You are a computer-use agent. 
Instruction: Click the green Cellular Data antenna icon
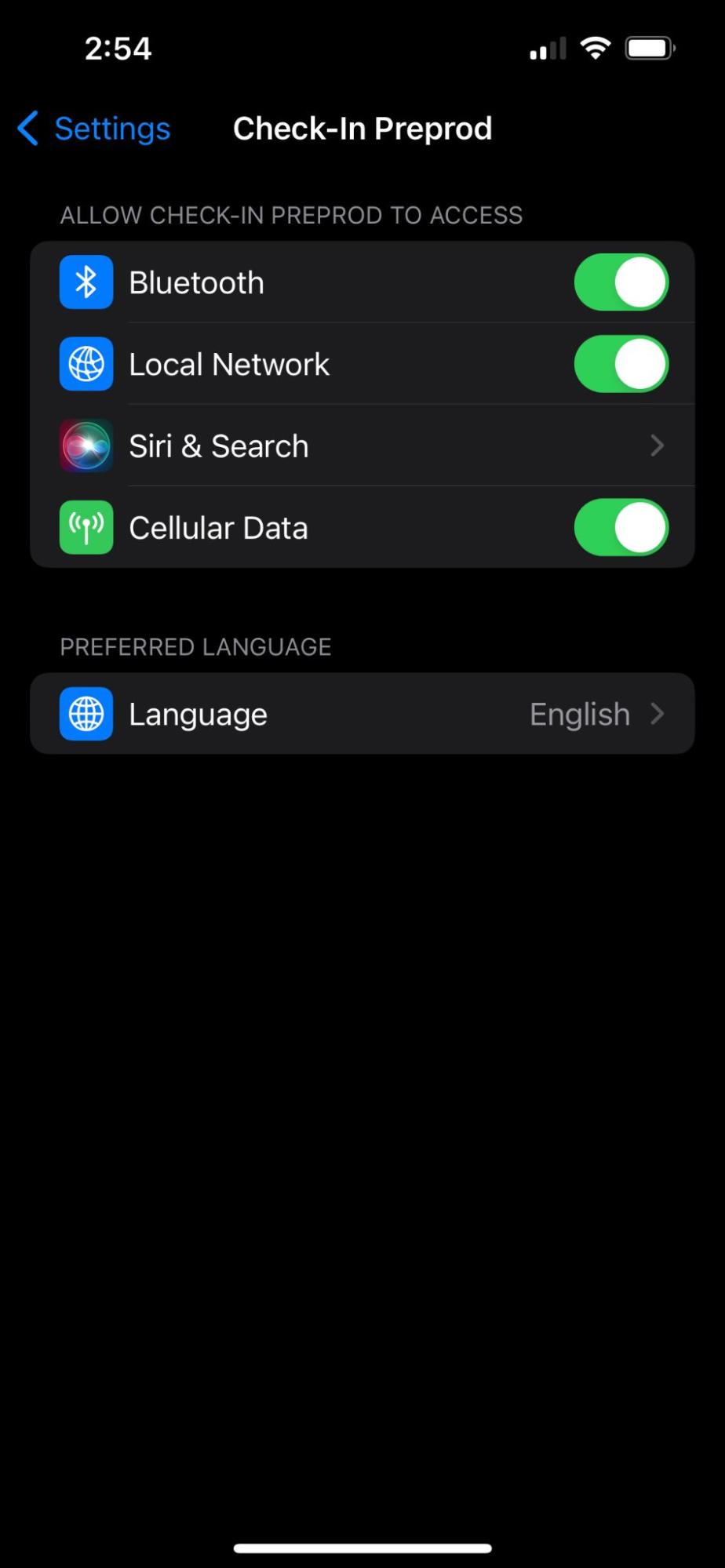(x=86, y=527)
